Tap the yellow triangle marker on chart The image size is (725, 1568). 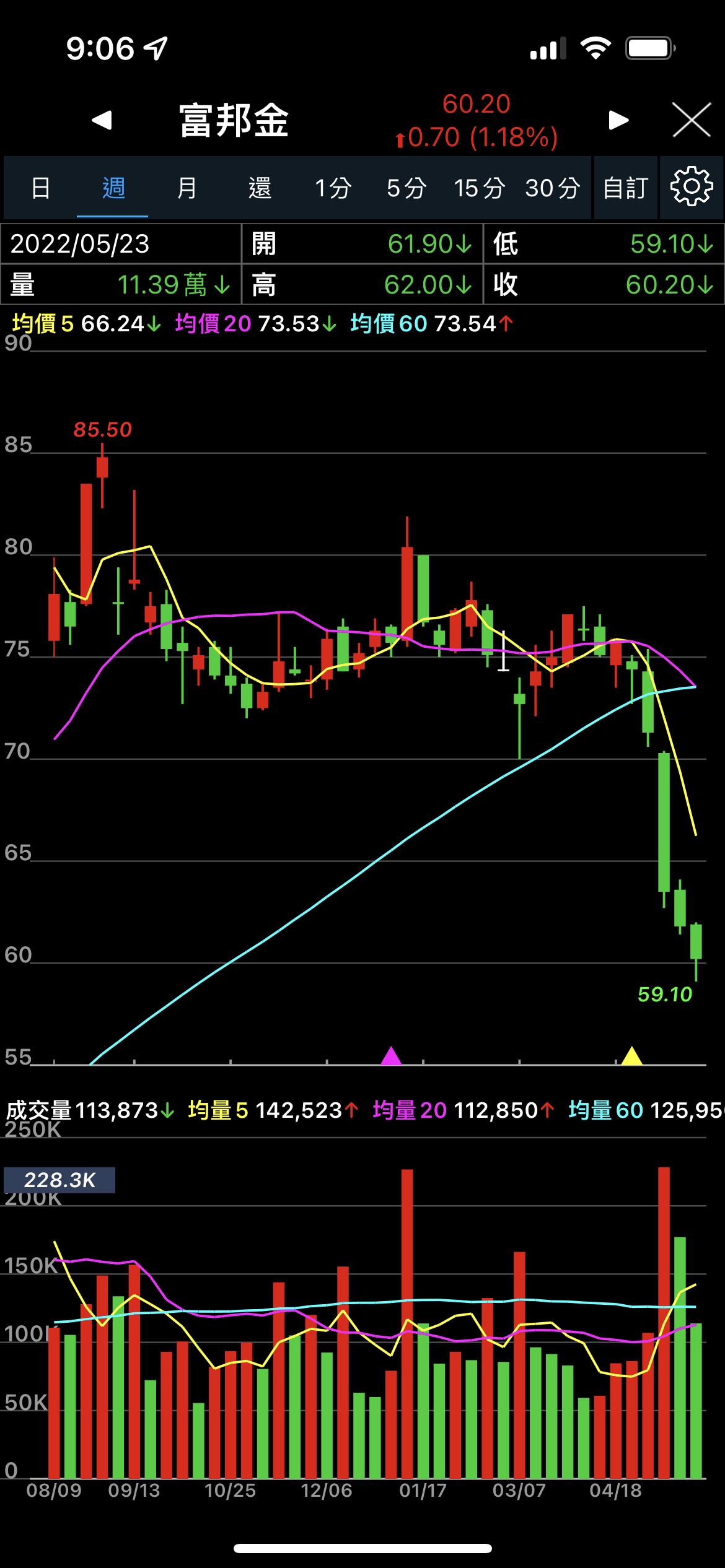pos(631,1056)
